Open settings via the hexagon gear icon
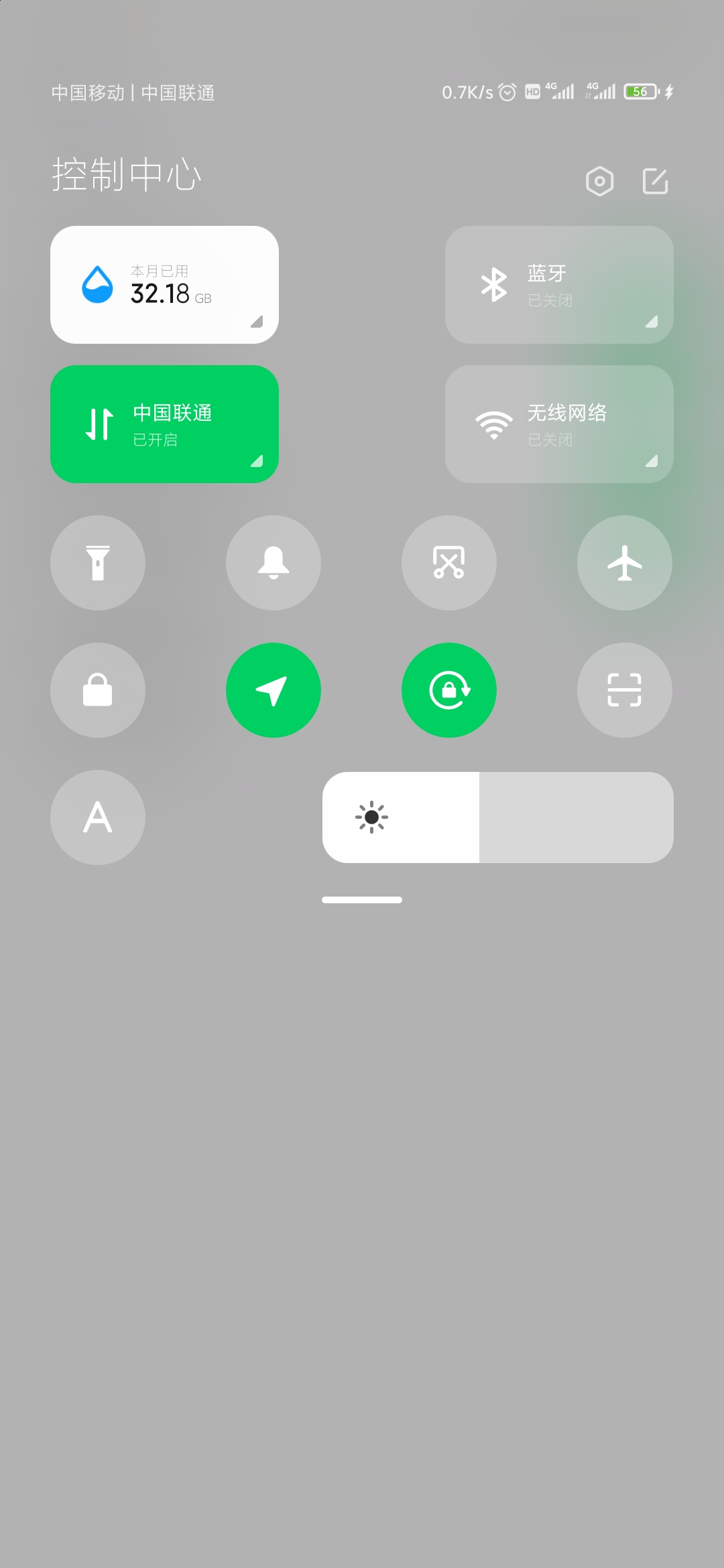The image size is (724, 1568). 599,181
